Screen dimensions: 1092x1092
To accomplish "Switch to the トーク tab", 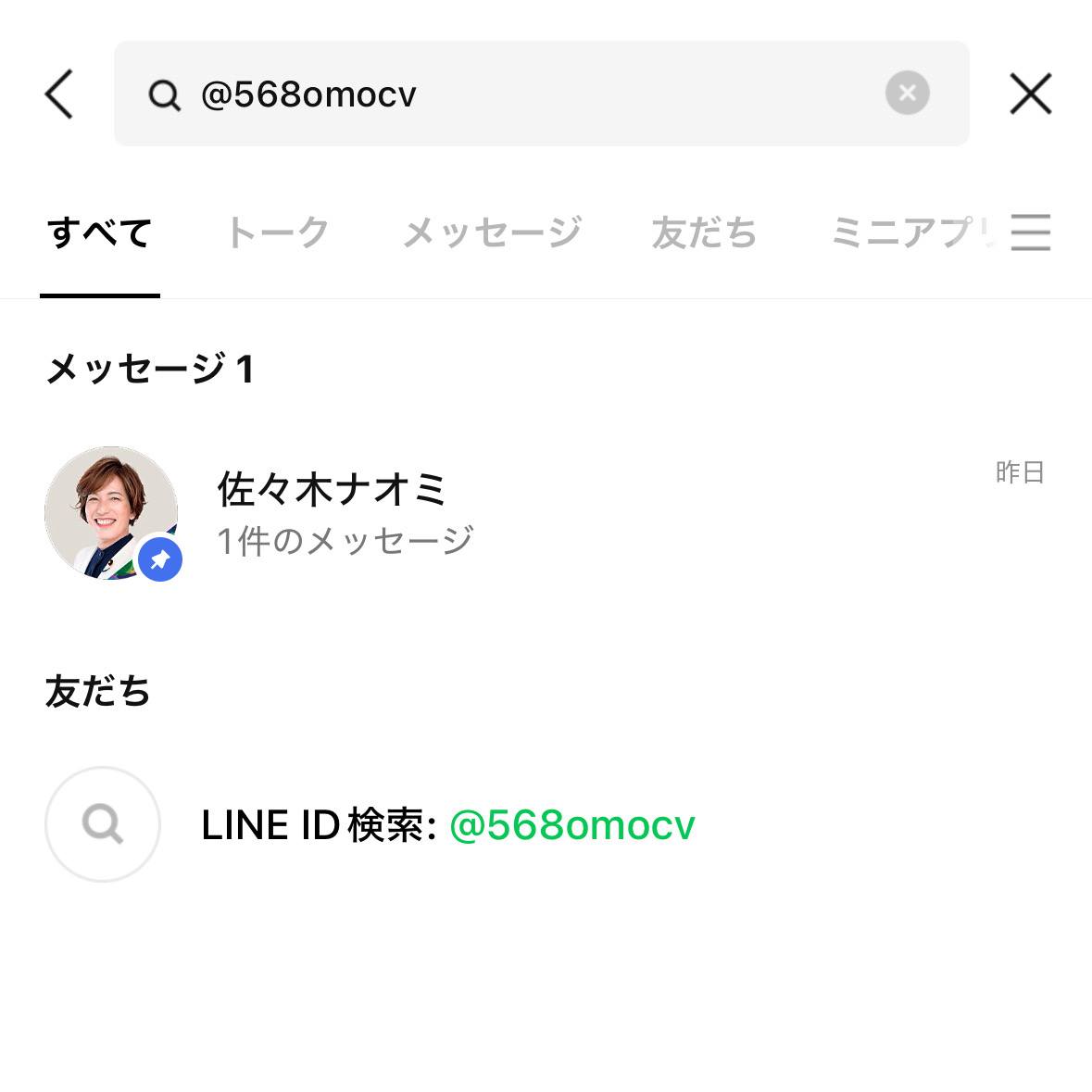I will pyautogui.click(x=277, y=232).
